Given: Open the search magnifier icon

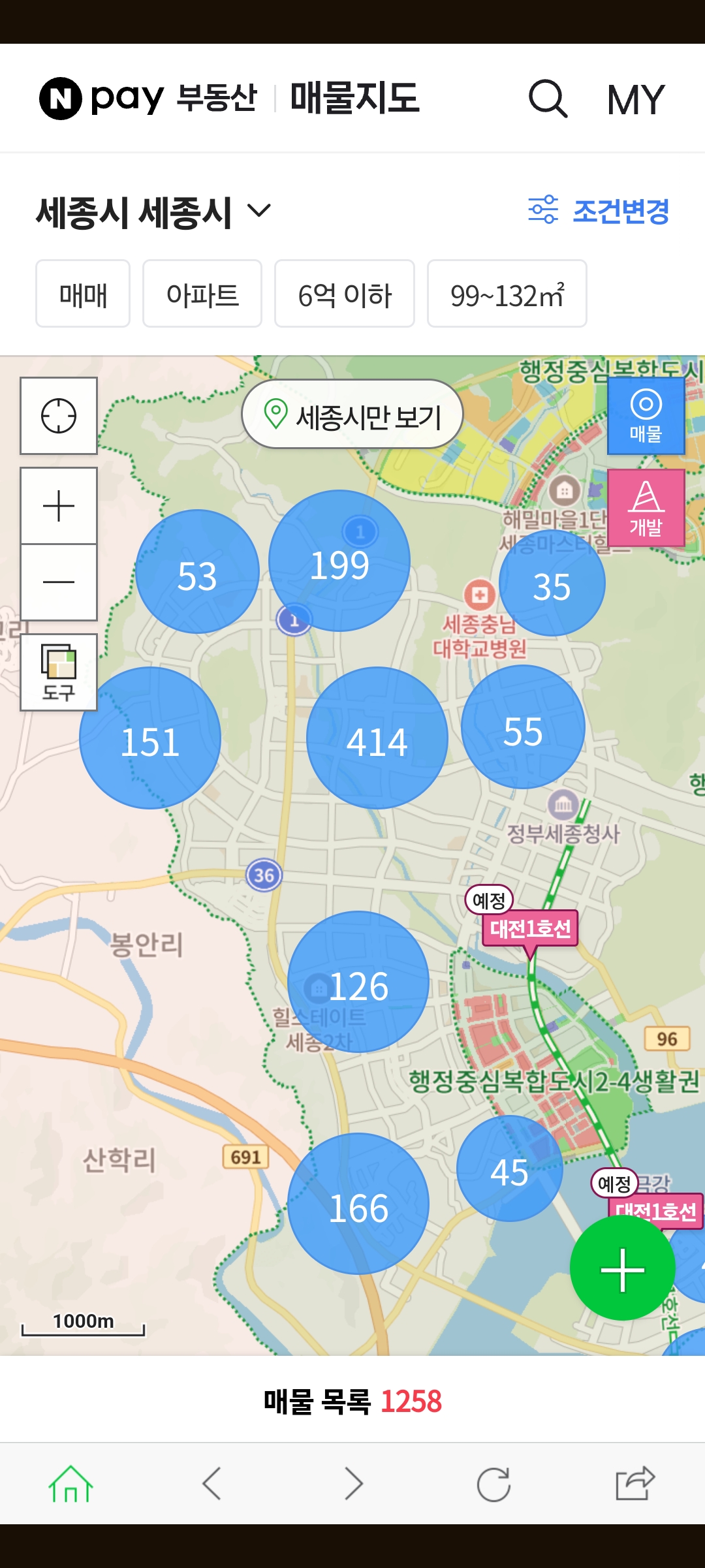Looking at the screenshot, I should point(548,99).
